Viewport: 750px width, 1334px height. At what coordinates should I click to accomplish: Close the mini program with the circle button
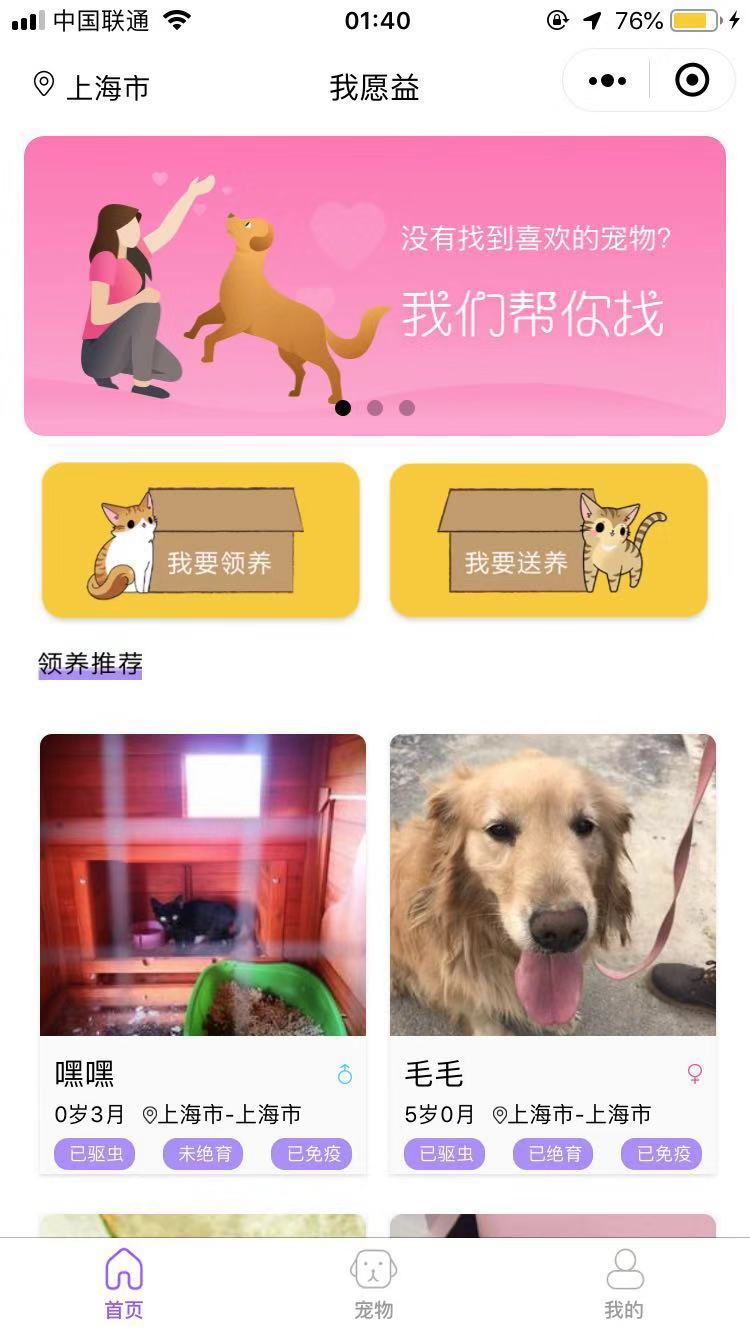pyautogui.click(x=692, y=81)
